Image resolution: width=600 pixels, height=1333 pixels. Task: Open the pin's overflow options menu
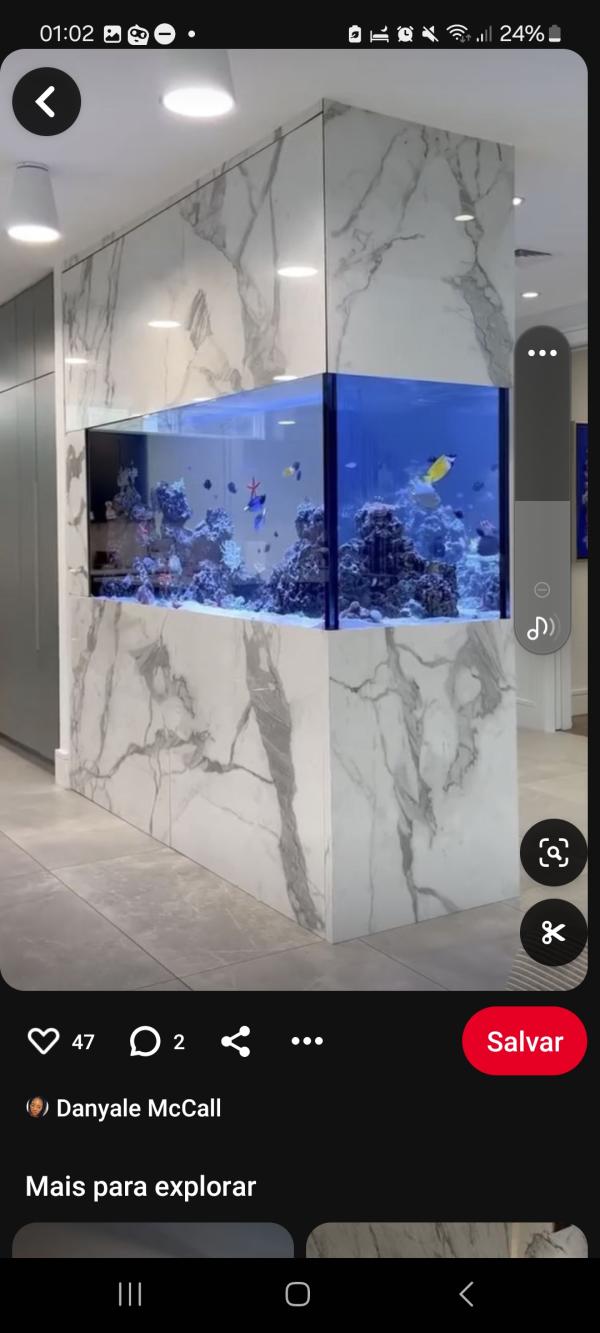click(x=307, y=1041)
